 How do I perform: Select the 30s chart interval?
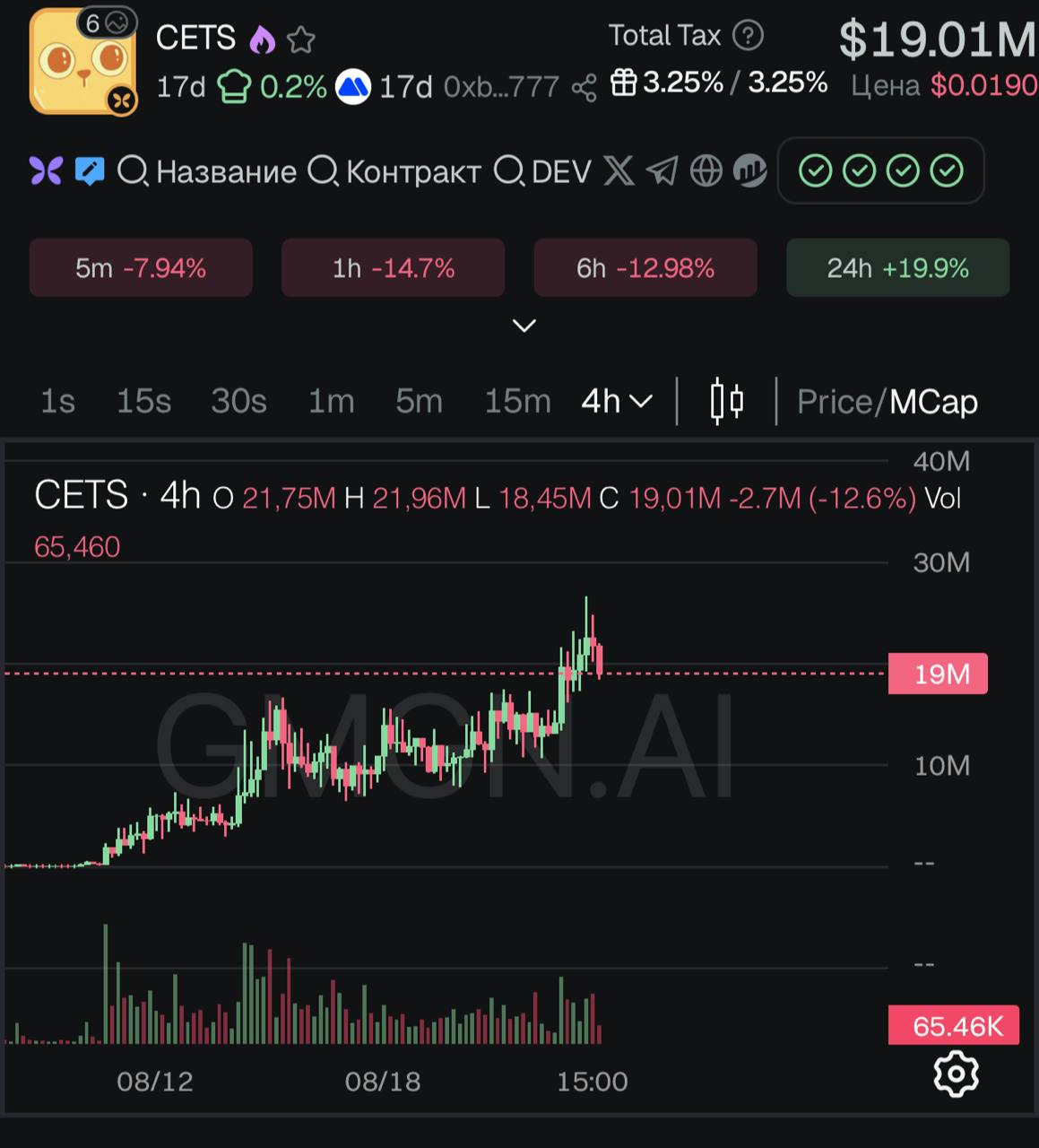tap(238, 401)
